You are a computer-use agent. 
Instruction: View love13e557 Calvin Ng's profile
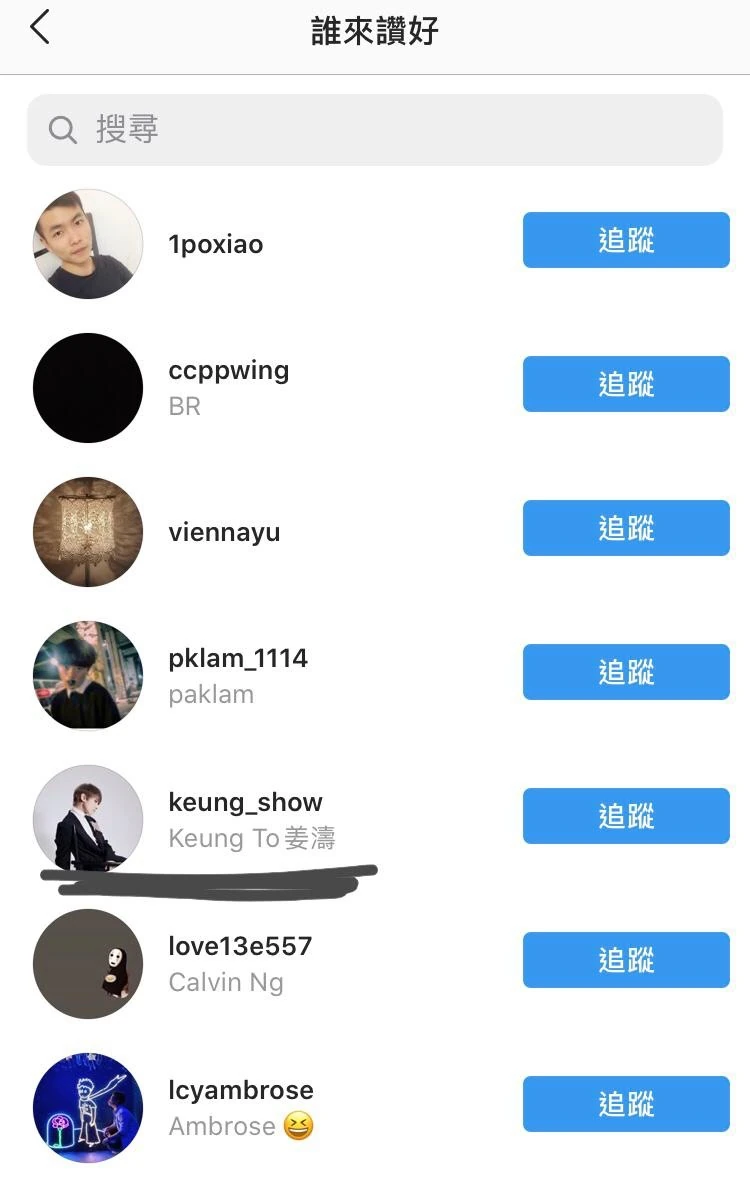point(240,947)
